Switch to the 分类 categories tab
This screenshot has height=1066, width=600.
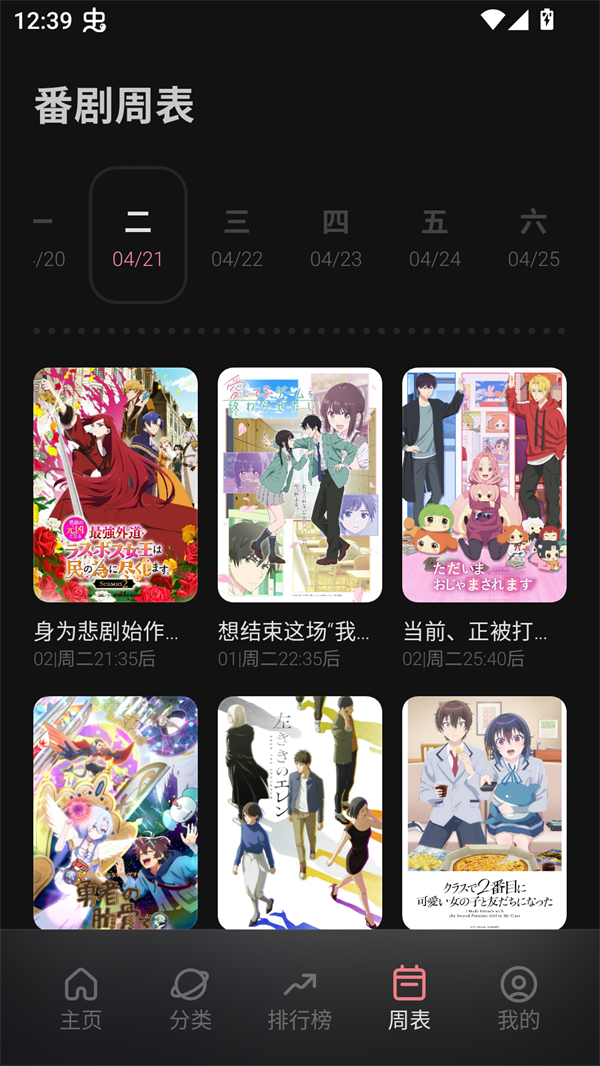coord(190,998)
